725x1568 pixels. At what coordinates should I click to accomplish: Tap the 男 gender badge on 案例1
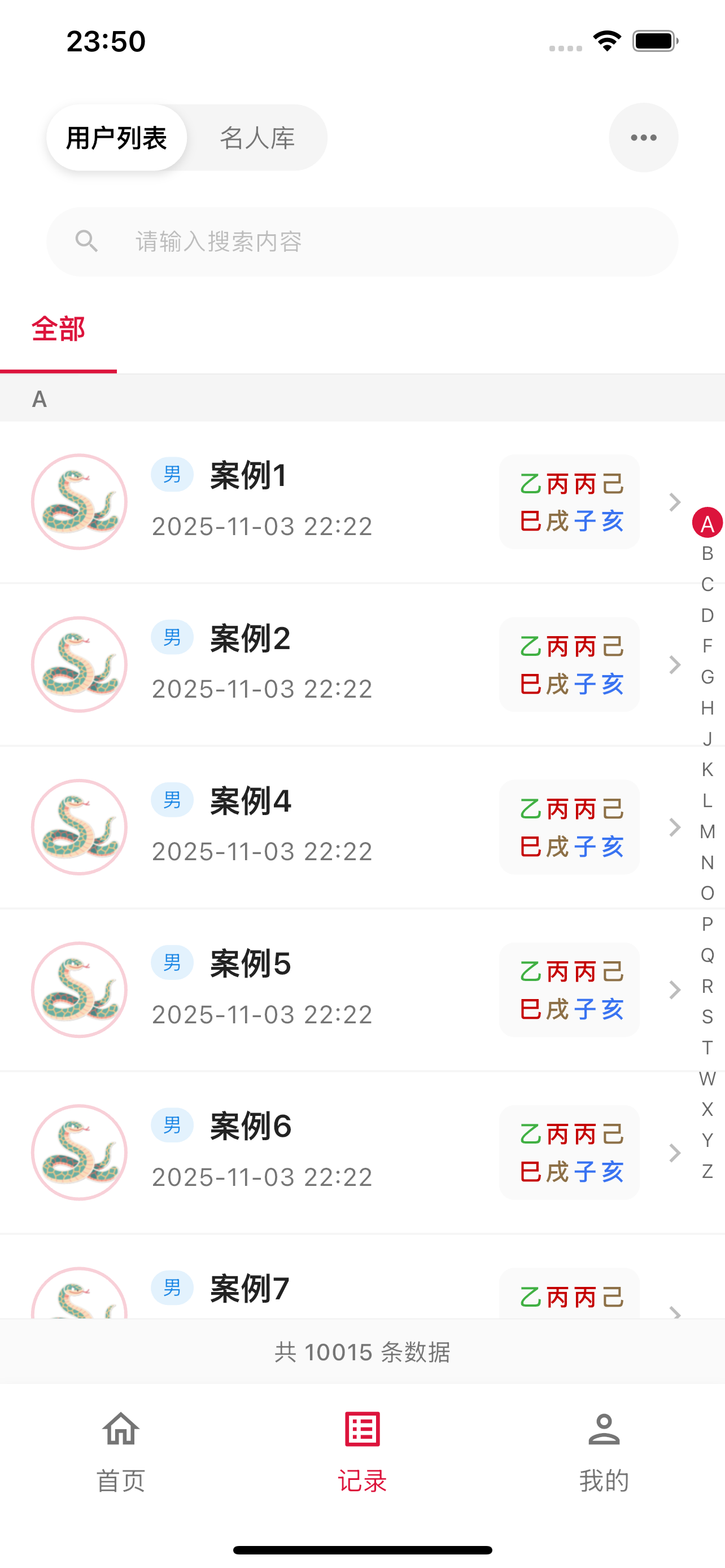click(172, 475)
